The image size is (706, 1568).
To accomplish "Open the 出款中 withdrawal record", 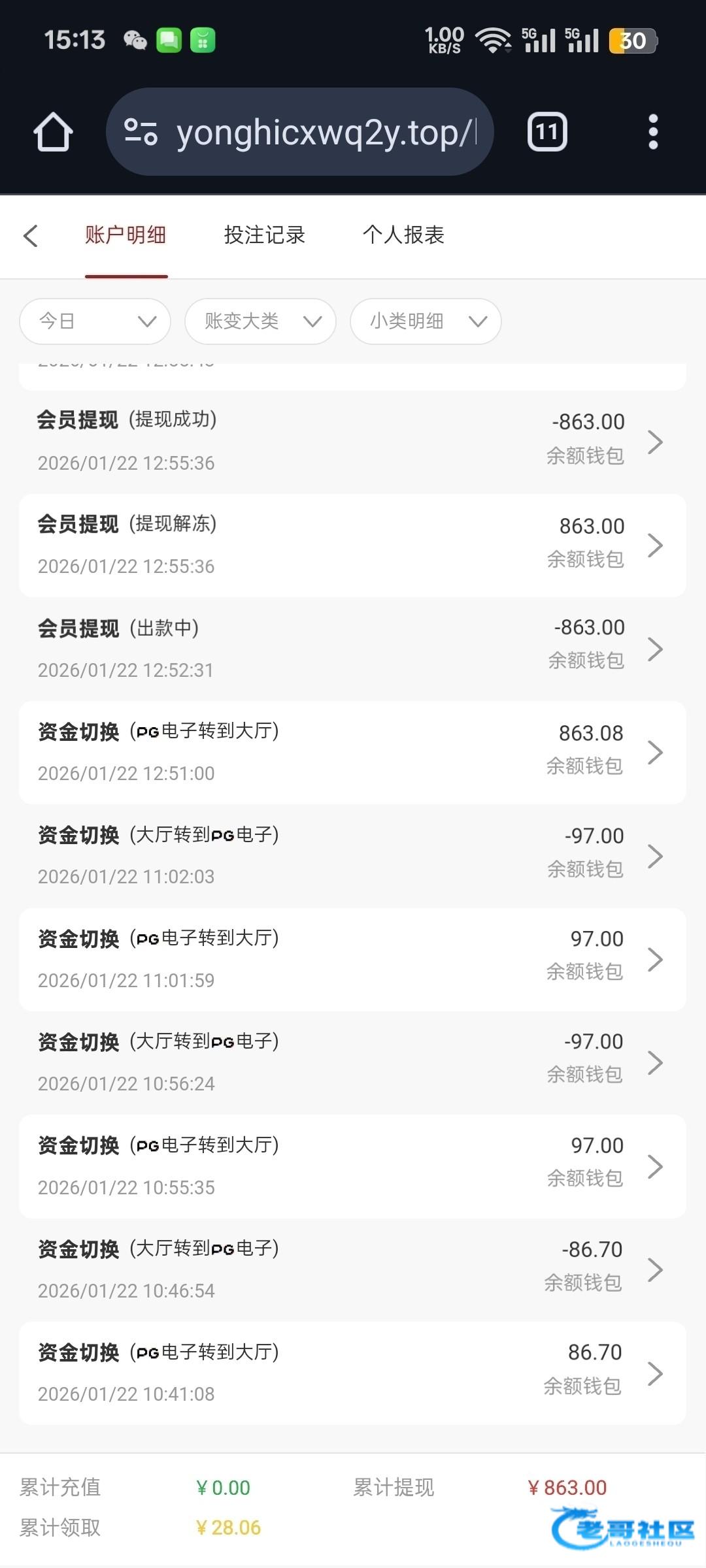I will tap(352, 649).
